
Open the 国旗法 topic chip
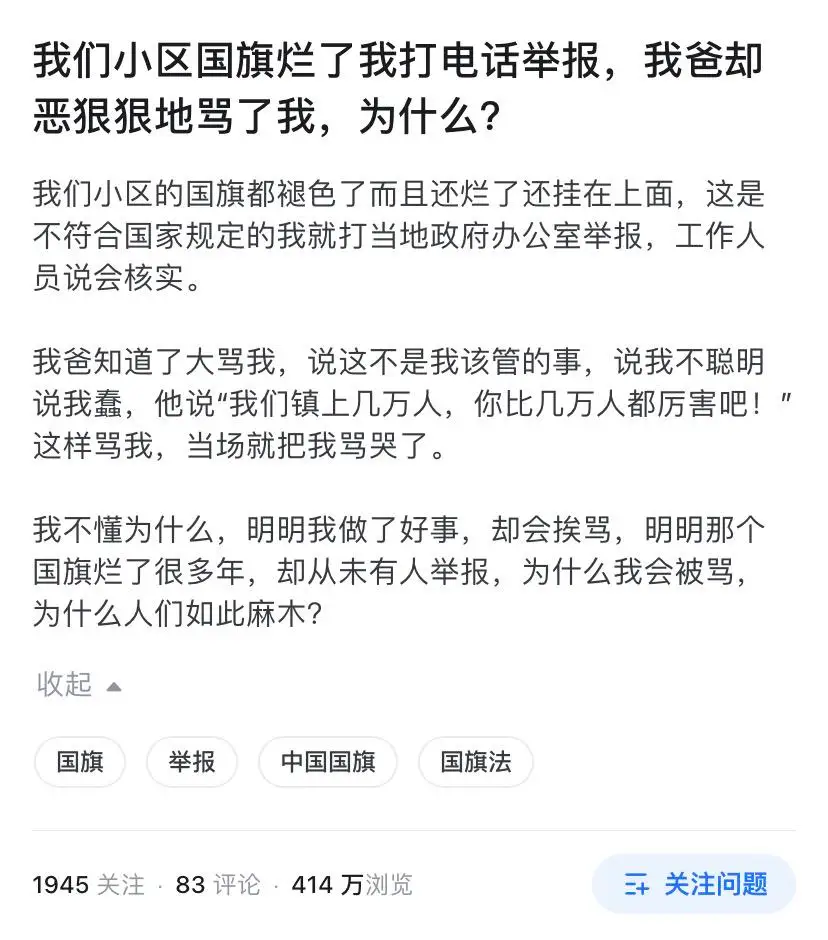(476, 761)
